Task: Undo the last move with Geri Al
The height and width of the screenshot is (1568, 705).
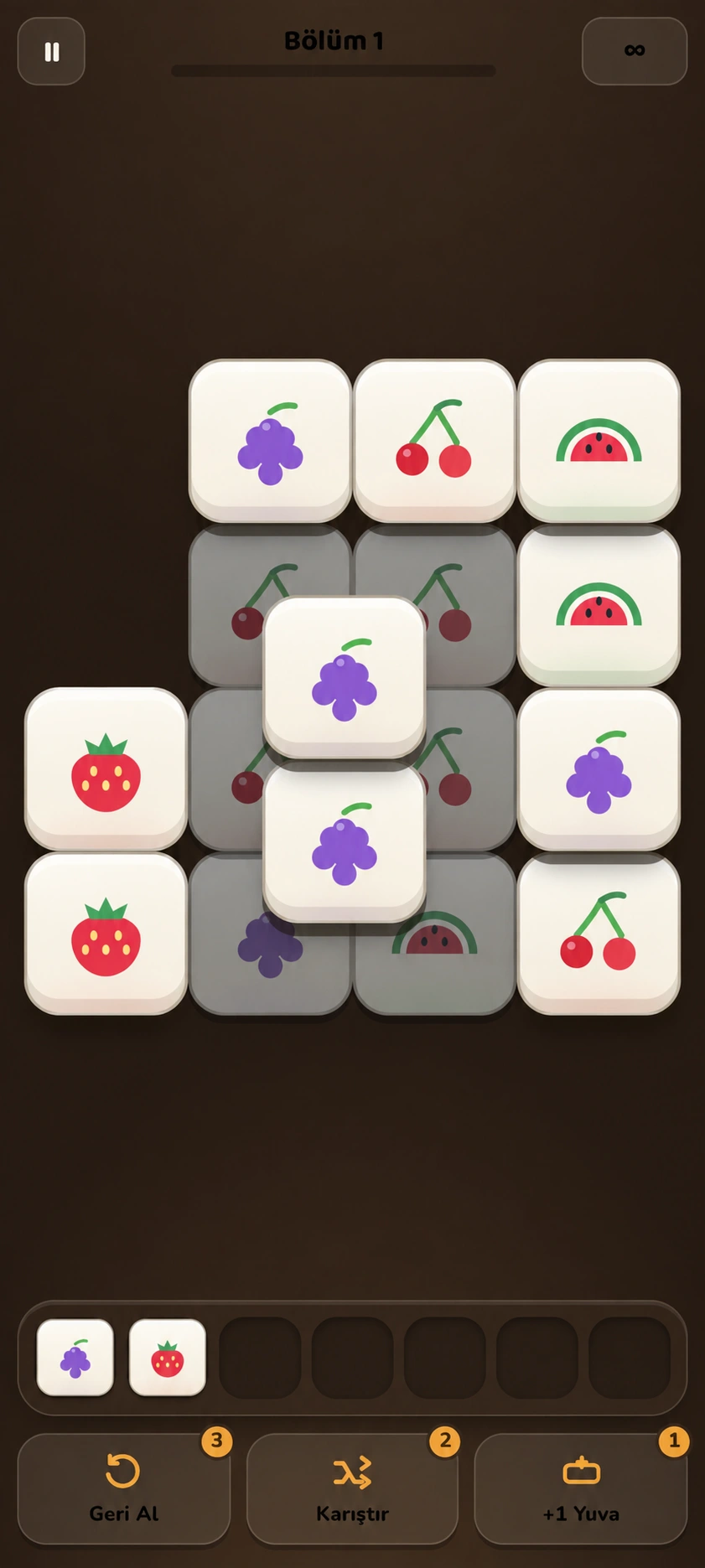Action: click(x=124, y=1488)
